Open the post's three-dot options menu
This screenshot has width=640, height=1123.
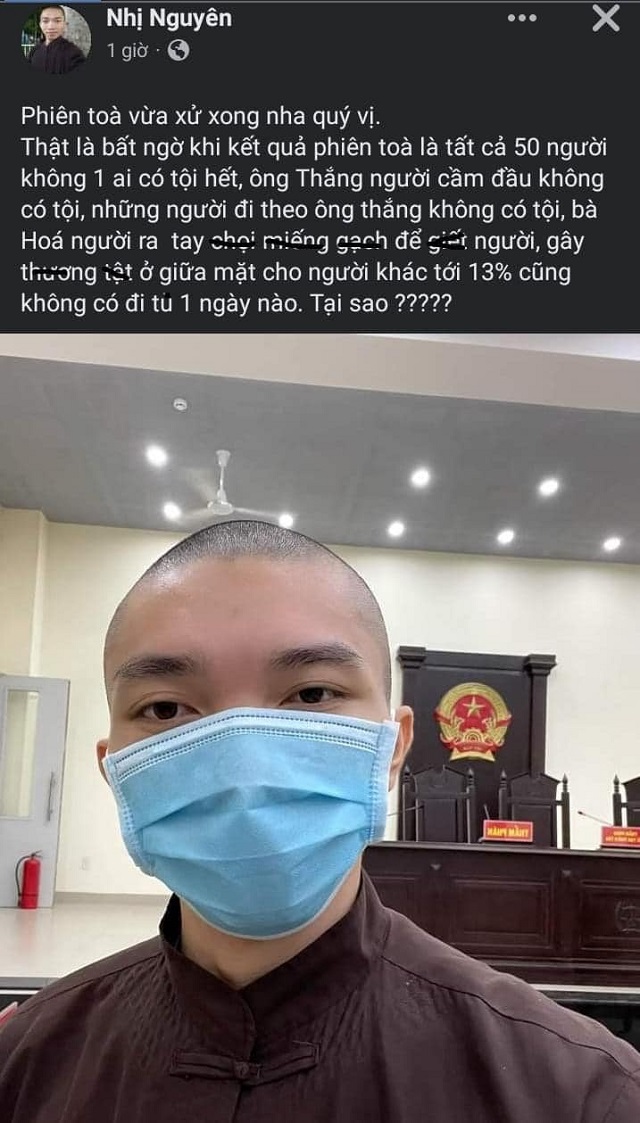(522, 18)
